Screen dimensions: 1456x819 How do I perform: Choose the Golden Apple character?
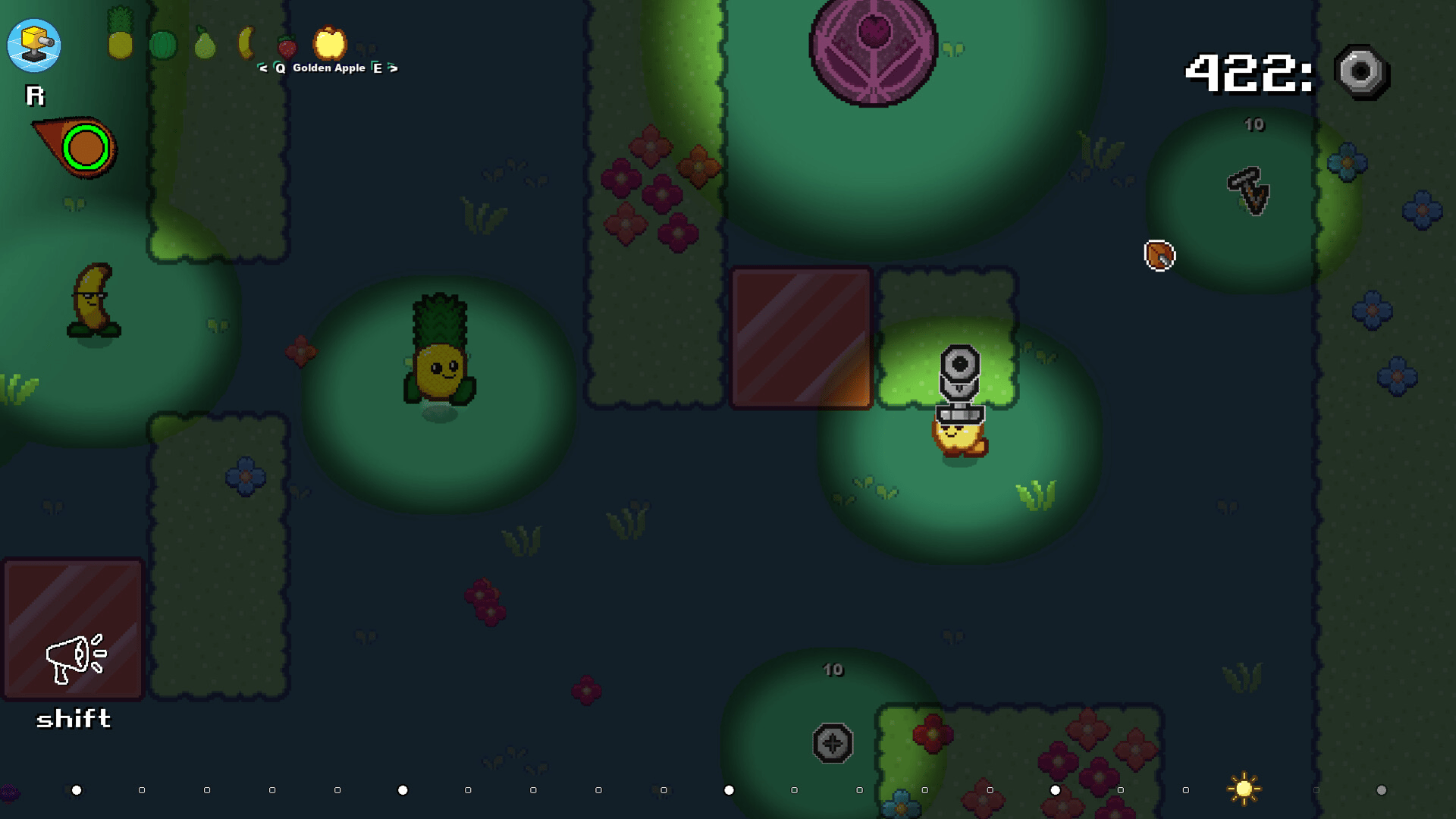[330, 42]
